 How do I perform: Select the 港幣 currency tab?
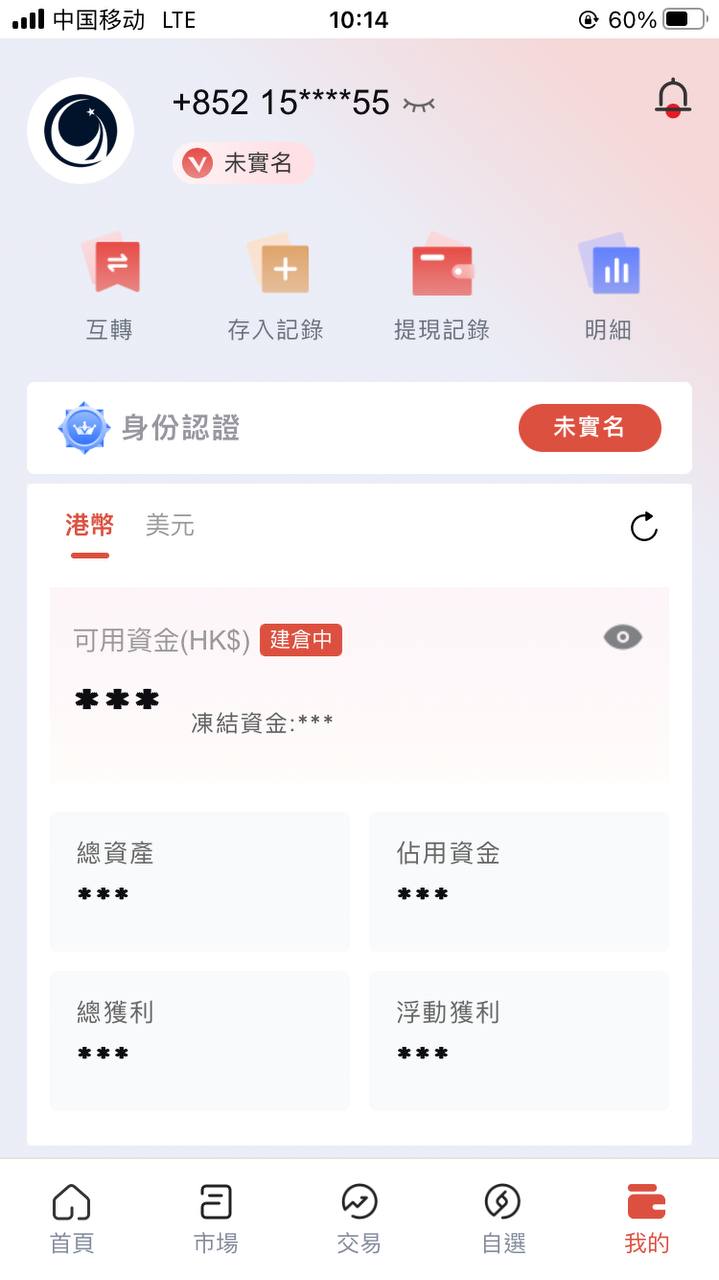pyautogui.click(x=90, y=526)
